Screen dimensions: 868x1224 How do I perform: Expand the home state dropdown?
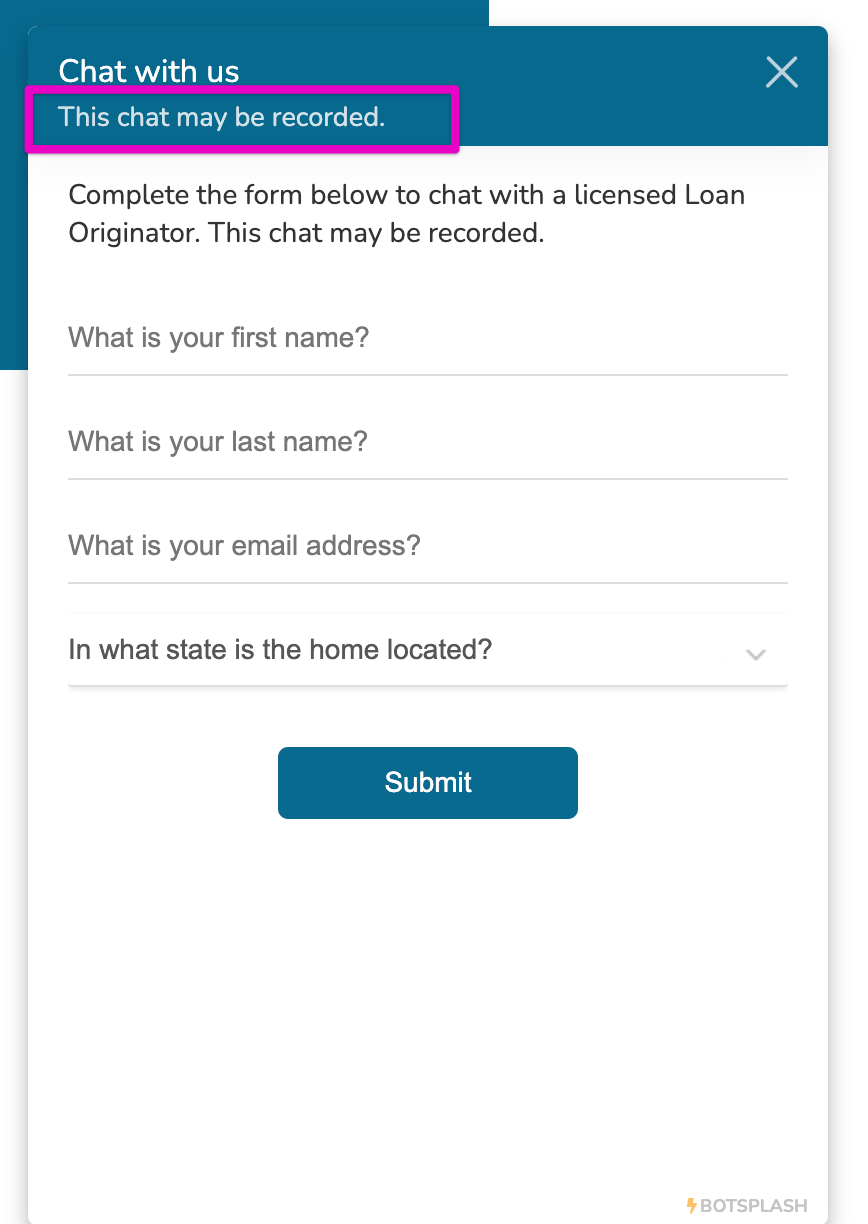[x=427, y=651]
